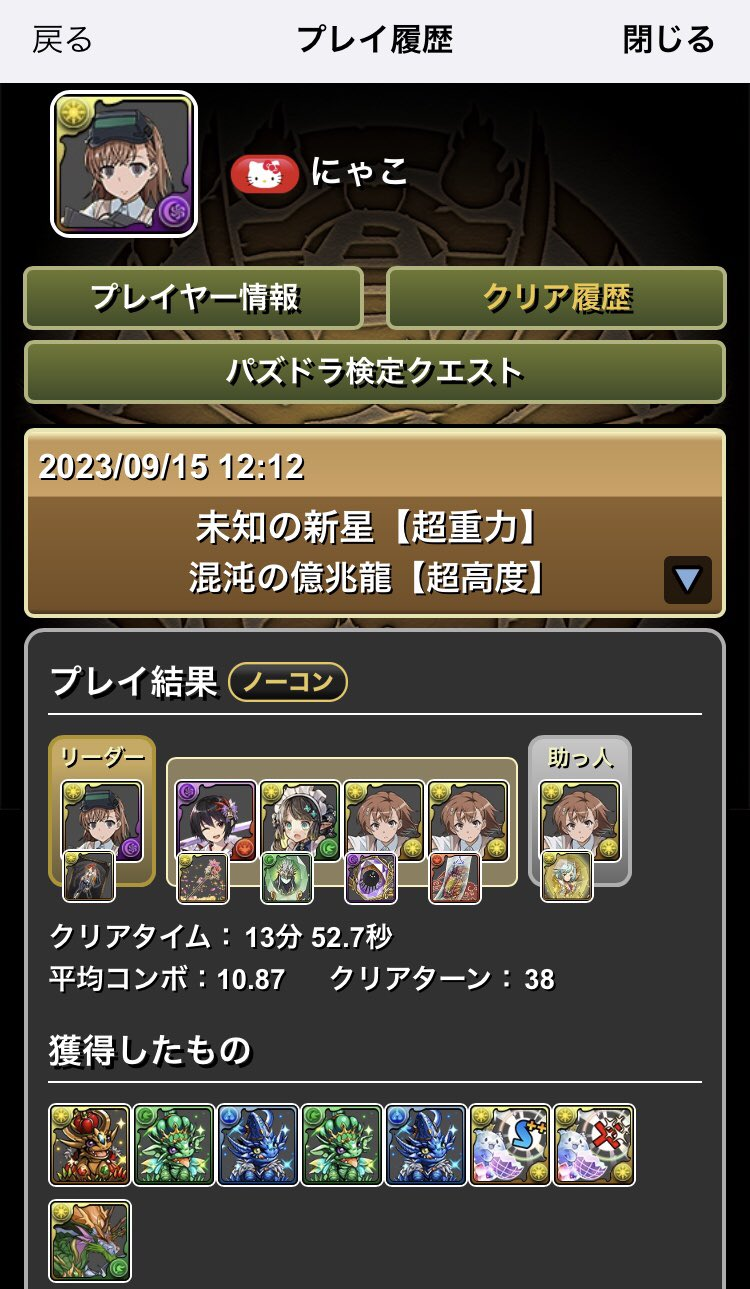
Task: Close the play history via 閉じる
Action: click(669, 40)
